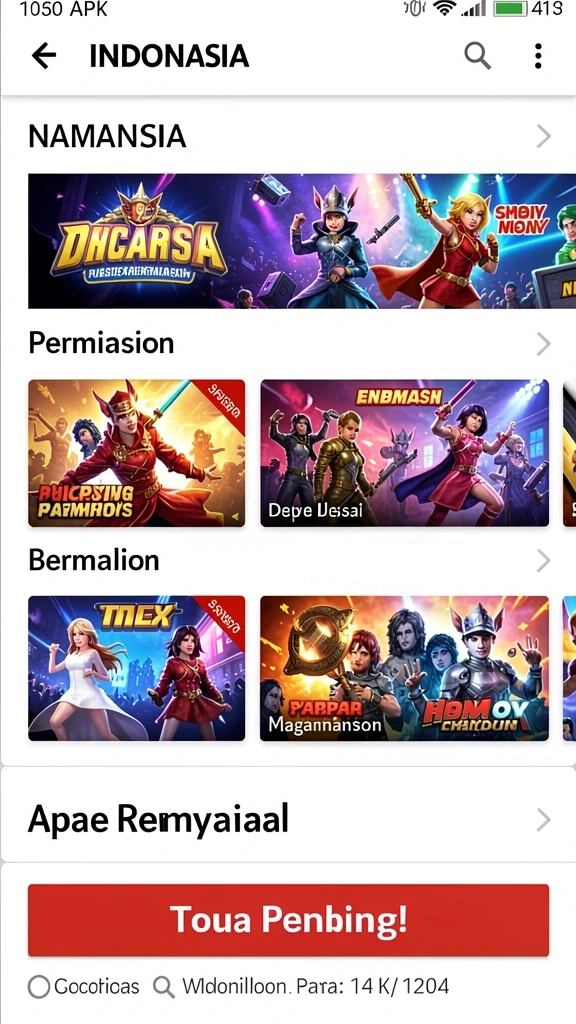This screenshot has height=1024, width=576.
Task: Expand the Permiasion section chevron
Action: (543, 344)
